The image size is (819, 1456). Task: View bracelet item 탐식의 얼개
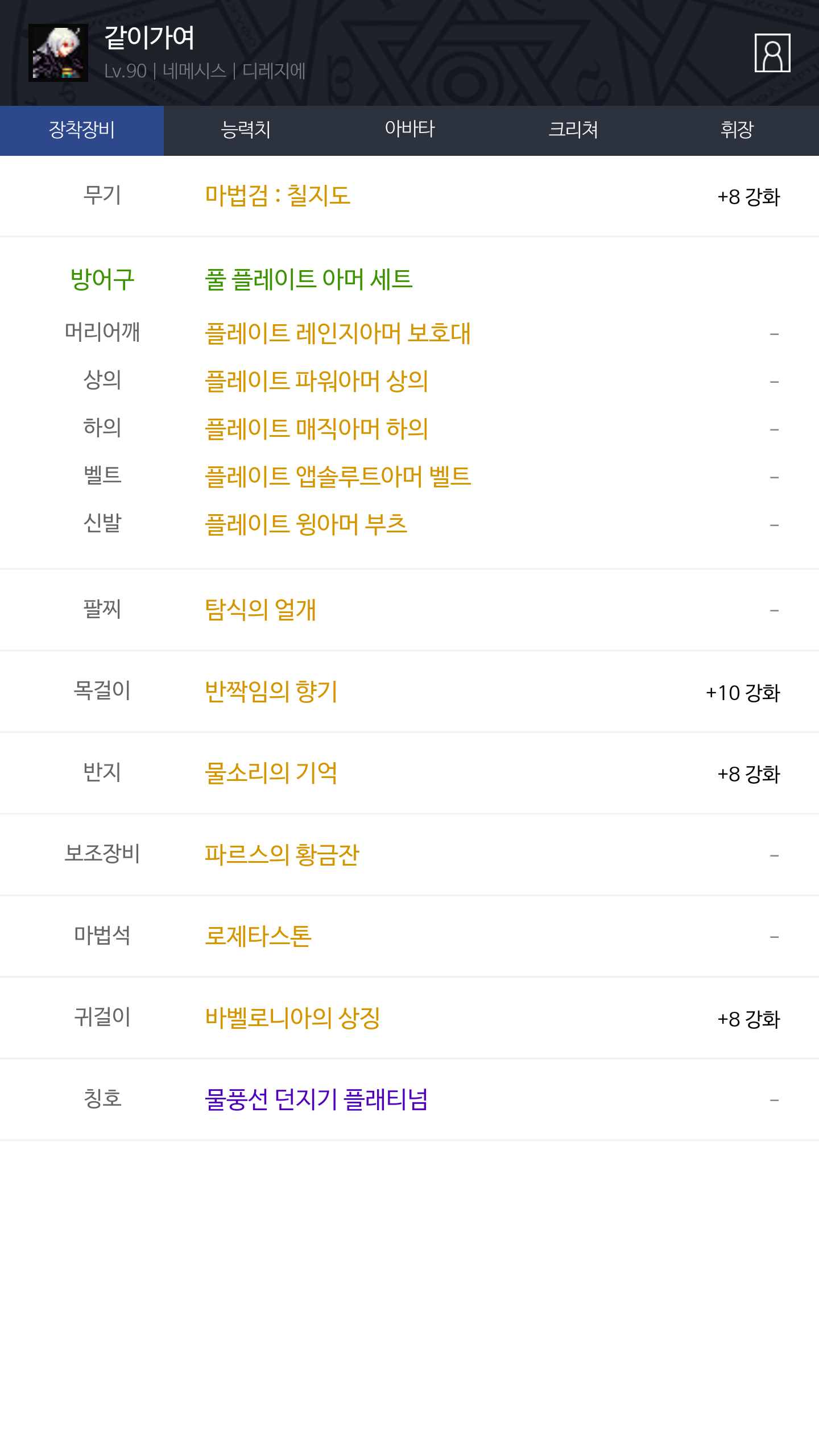coord(260,610)
